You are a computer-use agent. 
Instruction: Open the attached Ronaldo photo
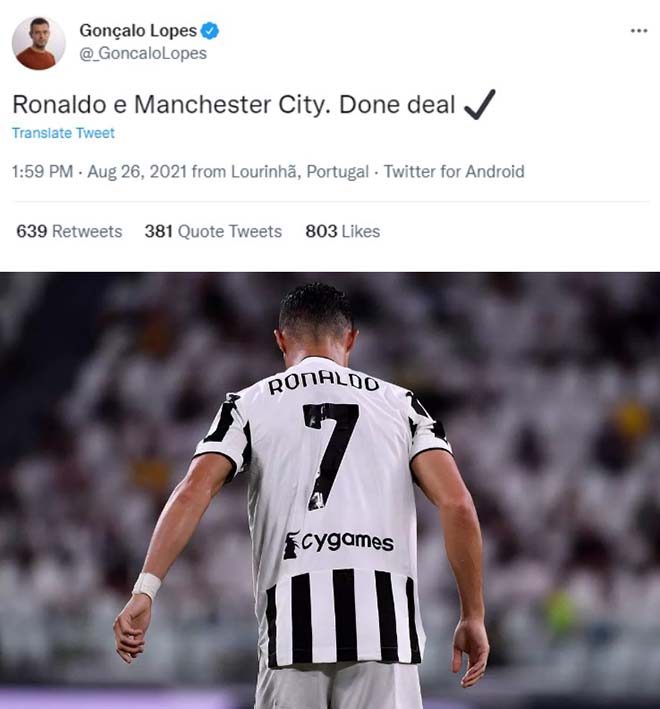(330, 490)
